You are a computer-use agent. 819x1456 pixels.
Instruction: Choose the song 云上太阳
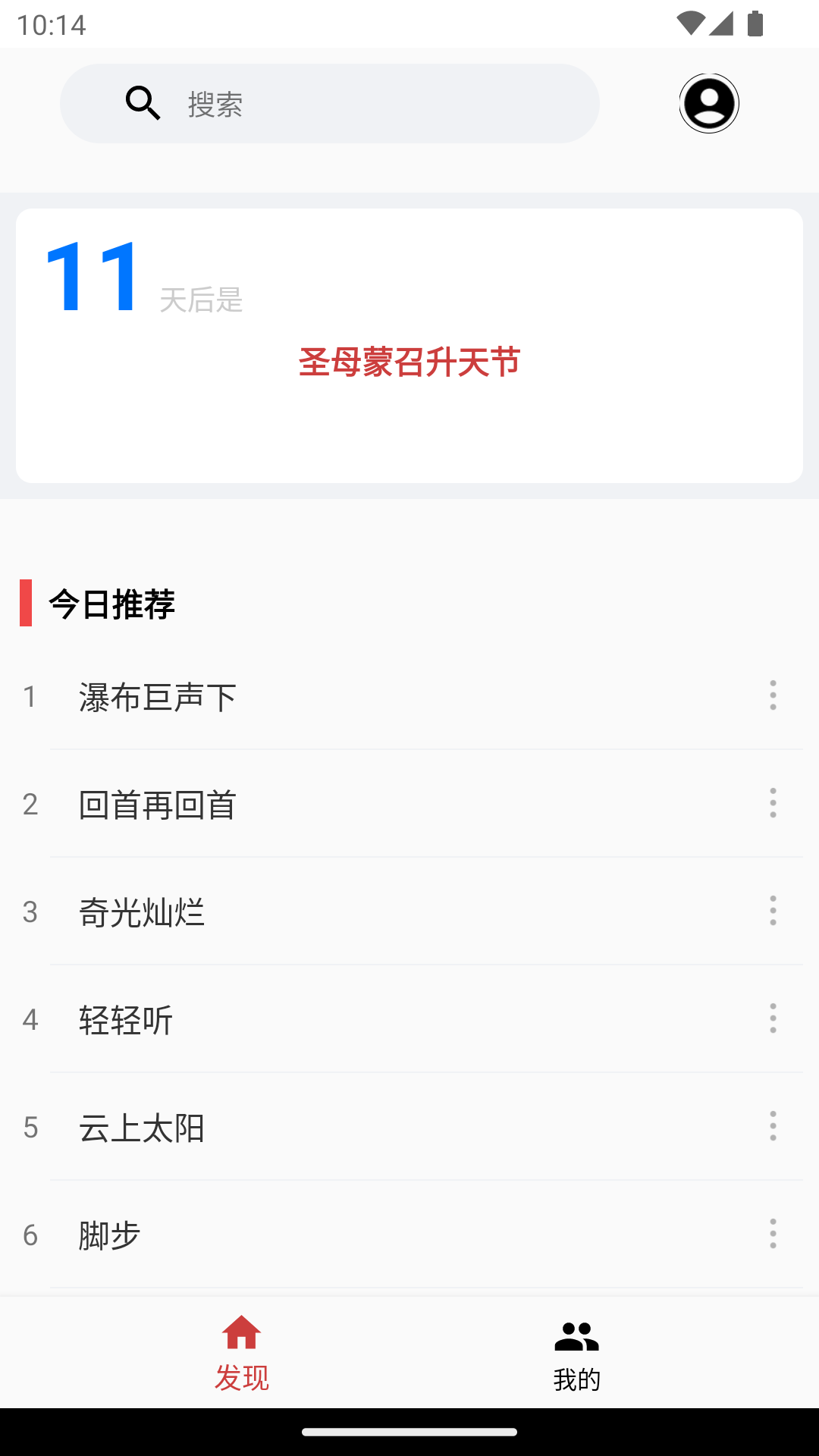[142, 1128]
